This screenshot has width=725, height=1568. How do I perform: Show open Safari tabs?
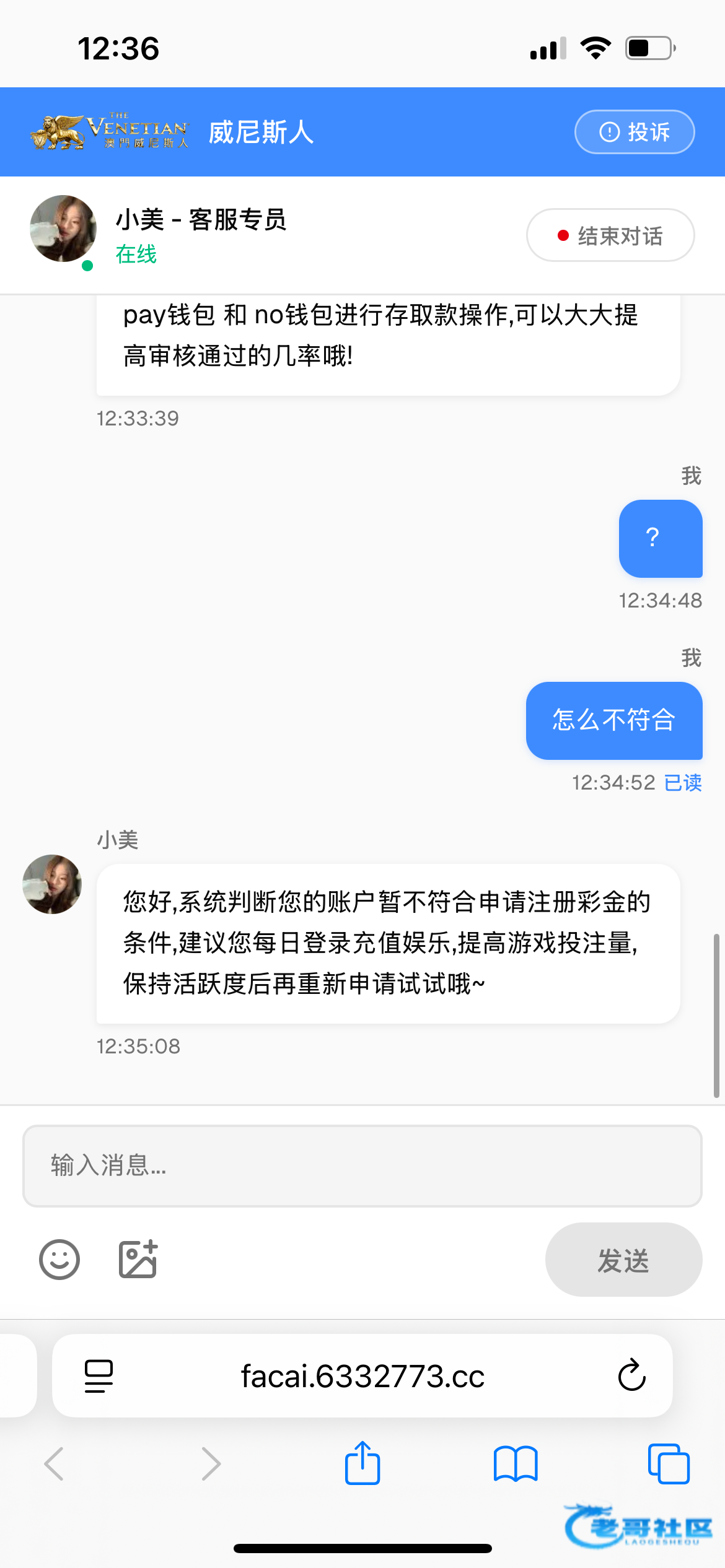669,1464
